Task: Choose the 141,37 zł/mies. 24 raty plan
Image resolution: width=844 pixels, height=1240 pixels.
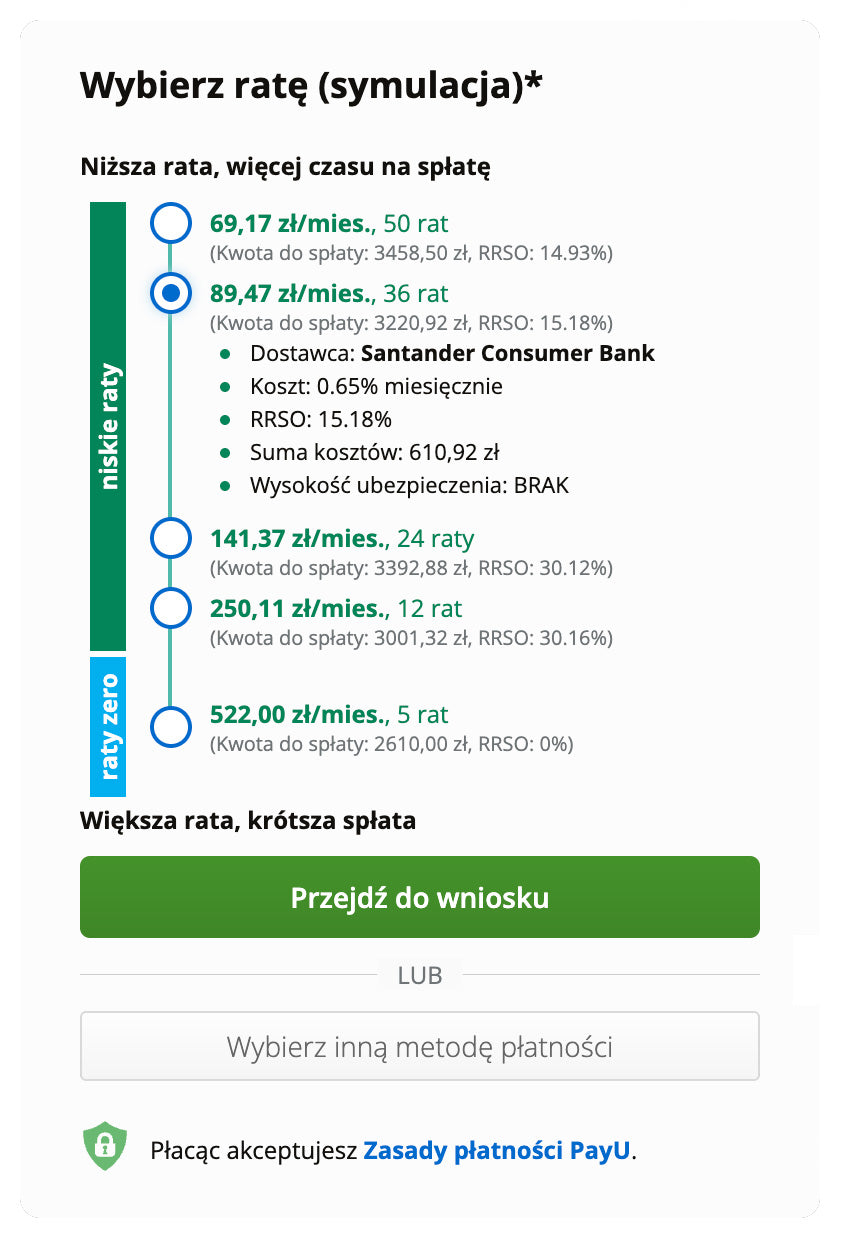Action: click(x=170, y=538)
